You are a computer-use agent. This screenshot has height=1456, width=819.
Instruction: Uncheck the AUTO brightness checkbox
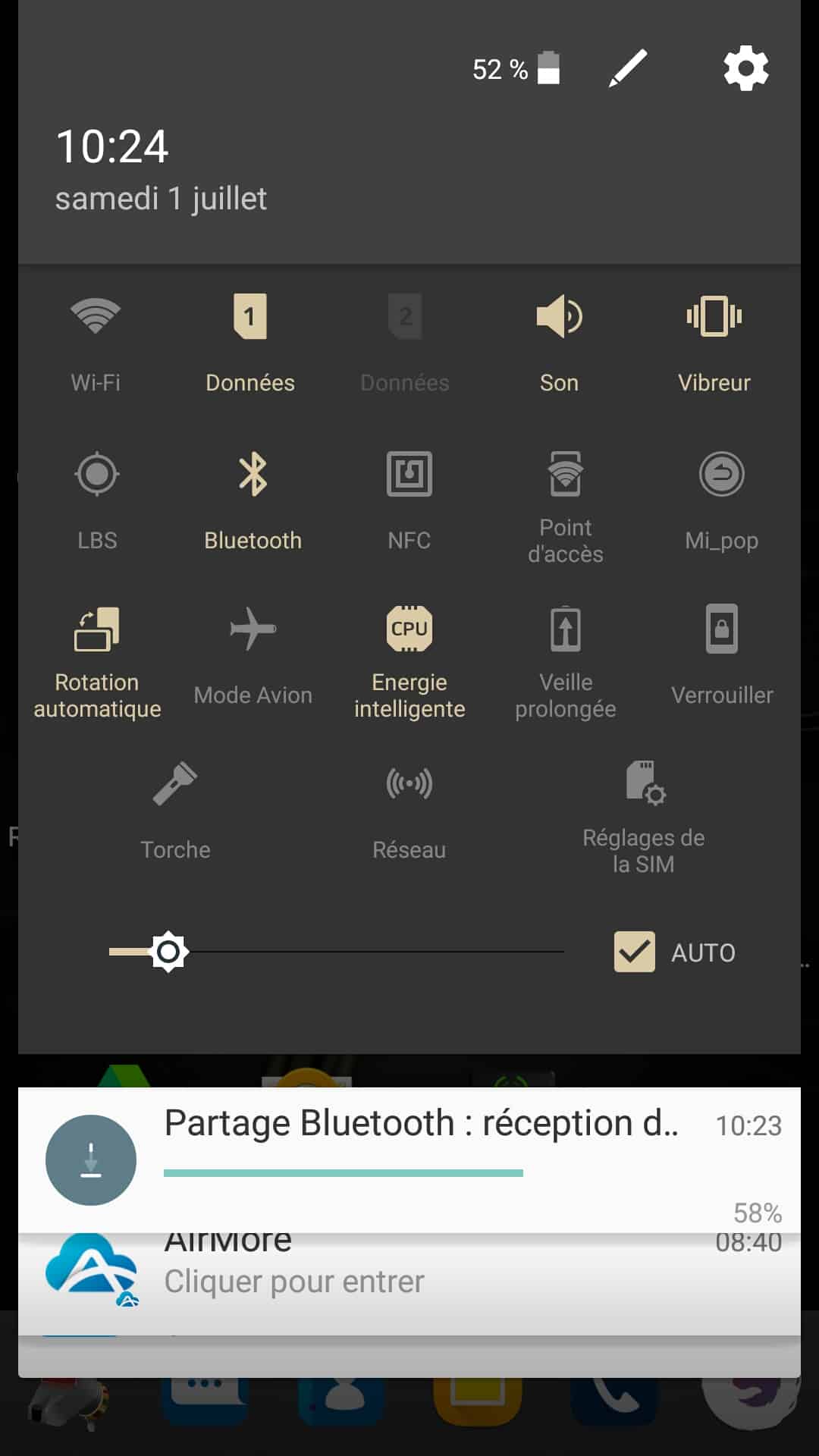[x=634, y=952]
